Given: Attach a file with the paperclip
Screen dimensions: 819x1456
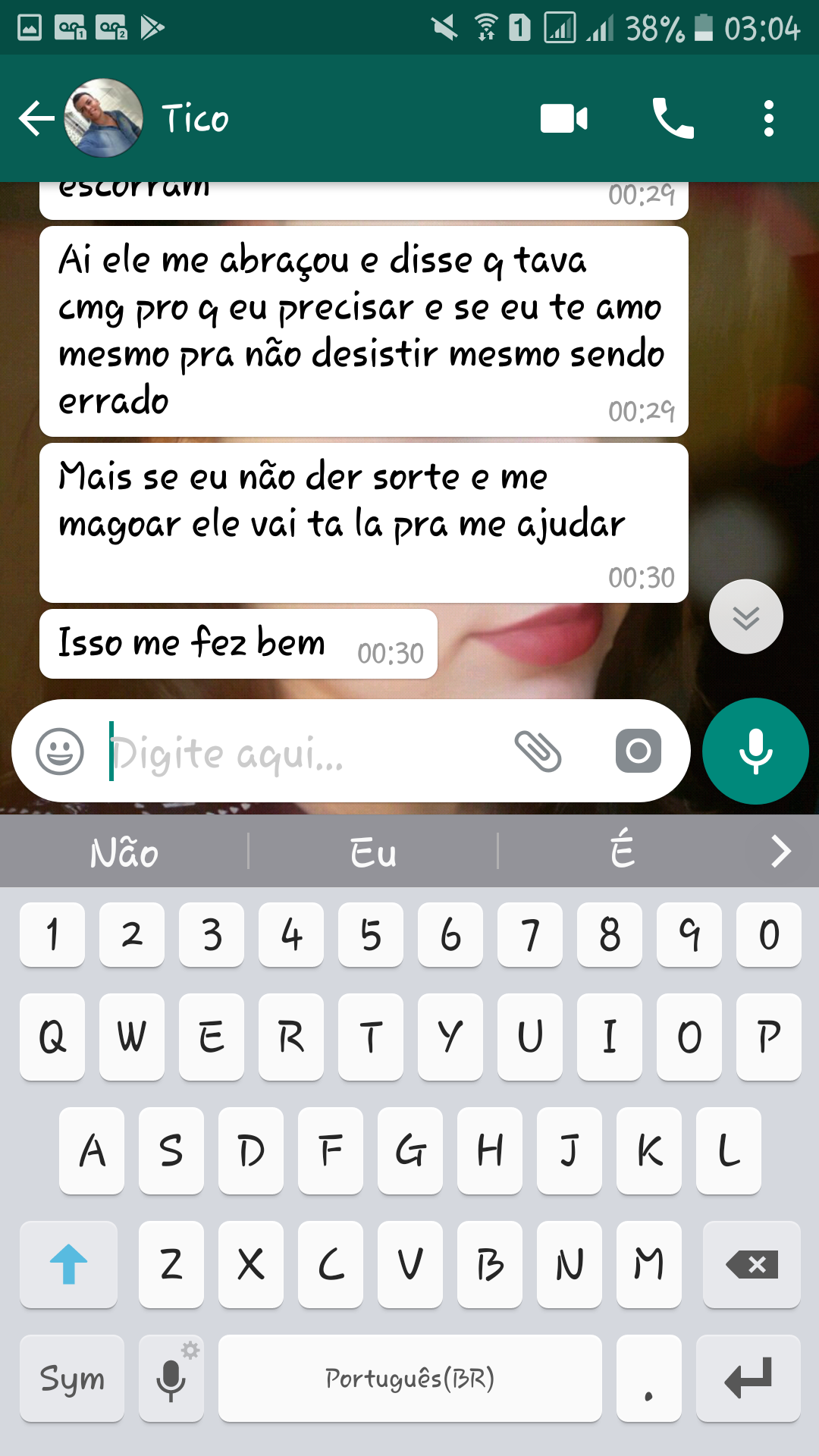Looking at the screenshot, I should point(538,752).
